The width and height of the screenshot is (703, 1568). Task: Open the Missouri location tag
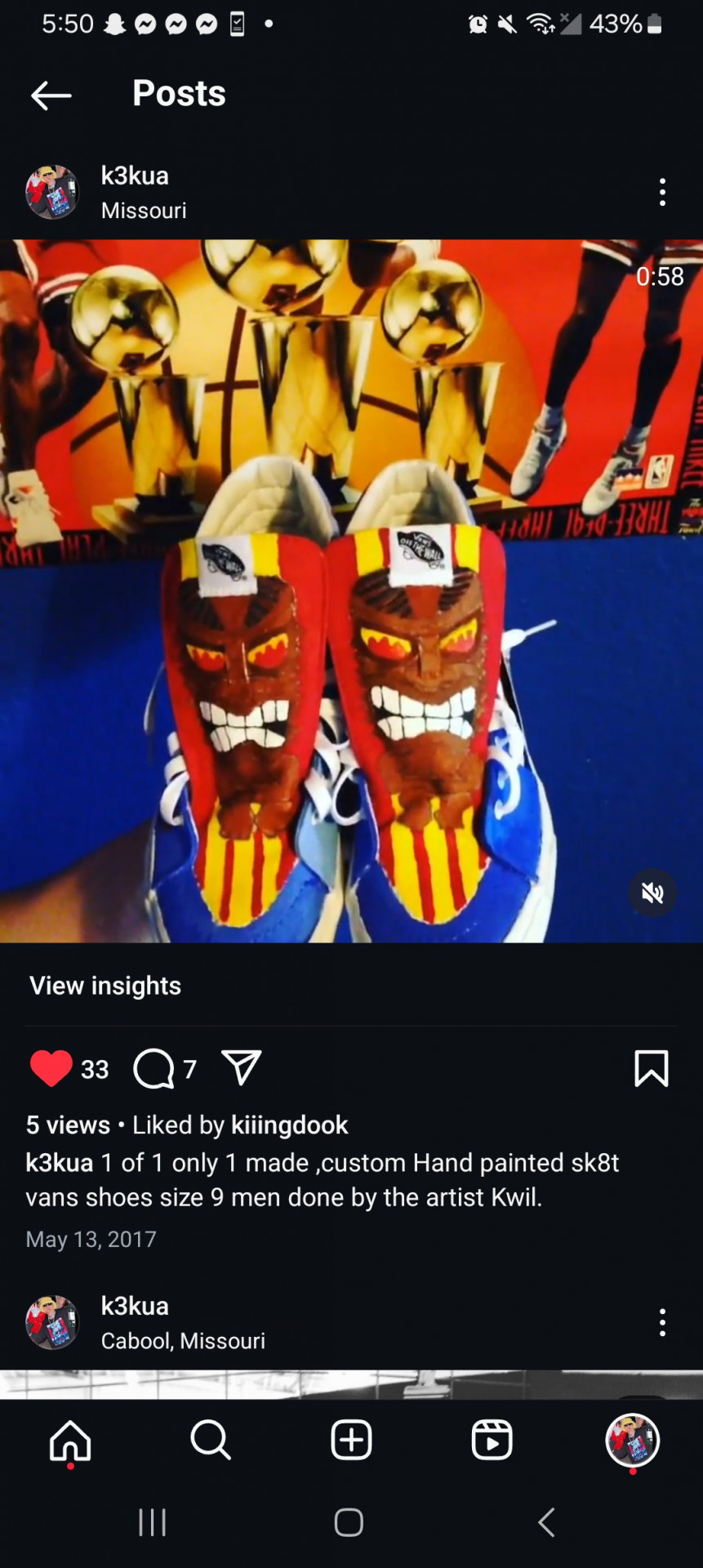tap(144, 211)
